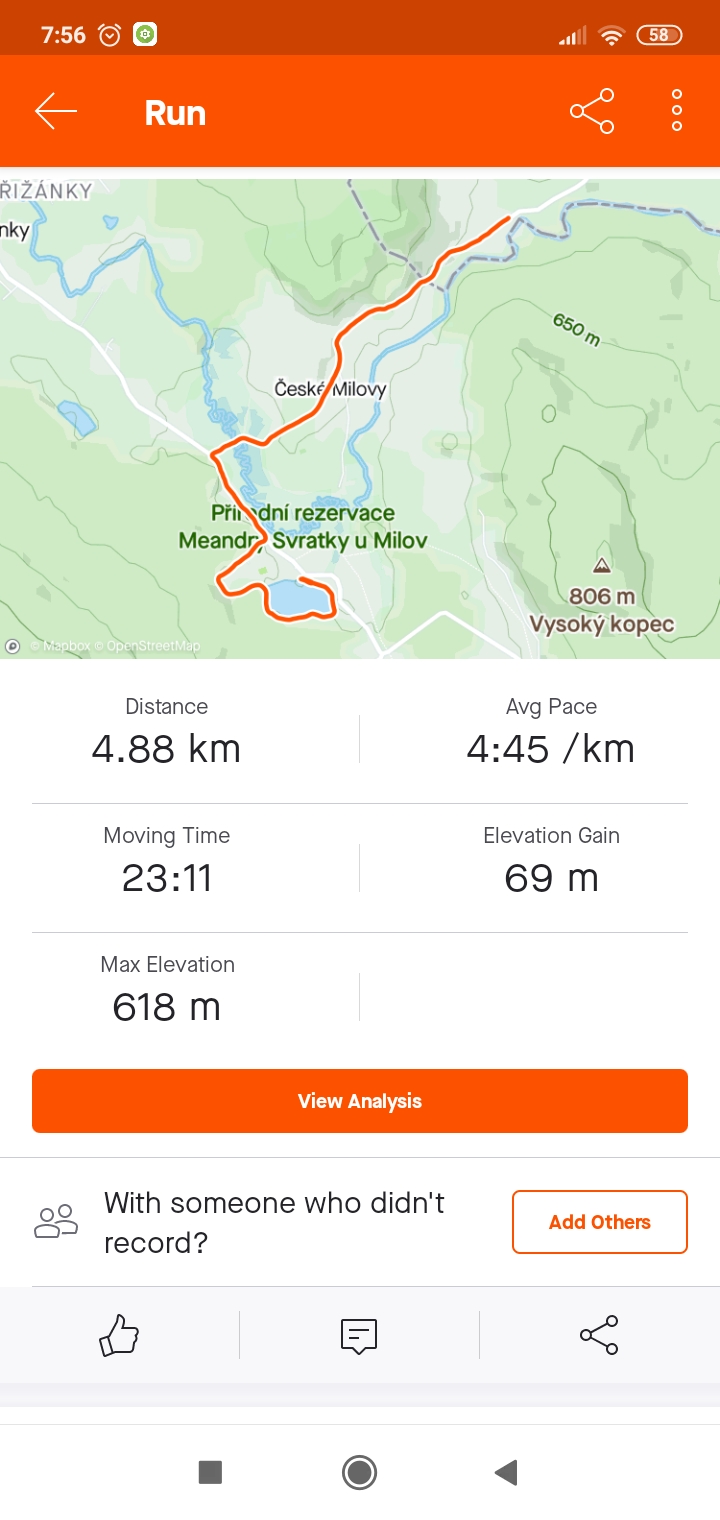This screenshot has width=720, height=1520.
Task: Tap Add Others to tag companions
Action: [600, 1222]
